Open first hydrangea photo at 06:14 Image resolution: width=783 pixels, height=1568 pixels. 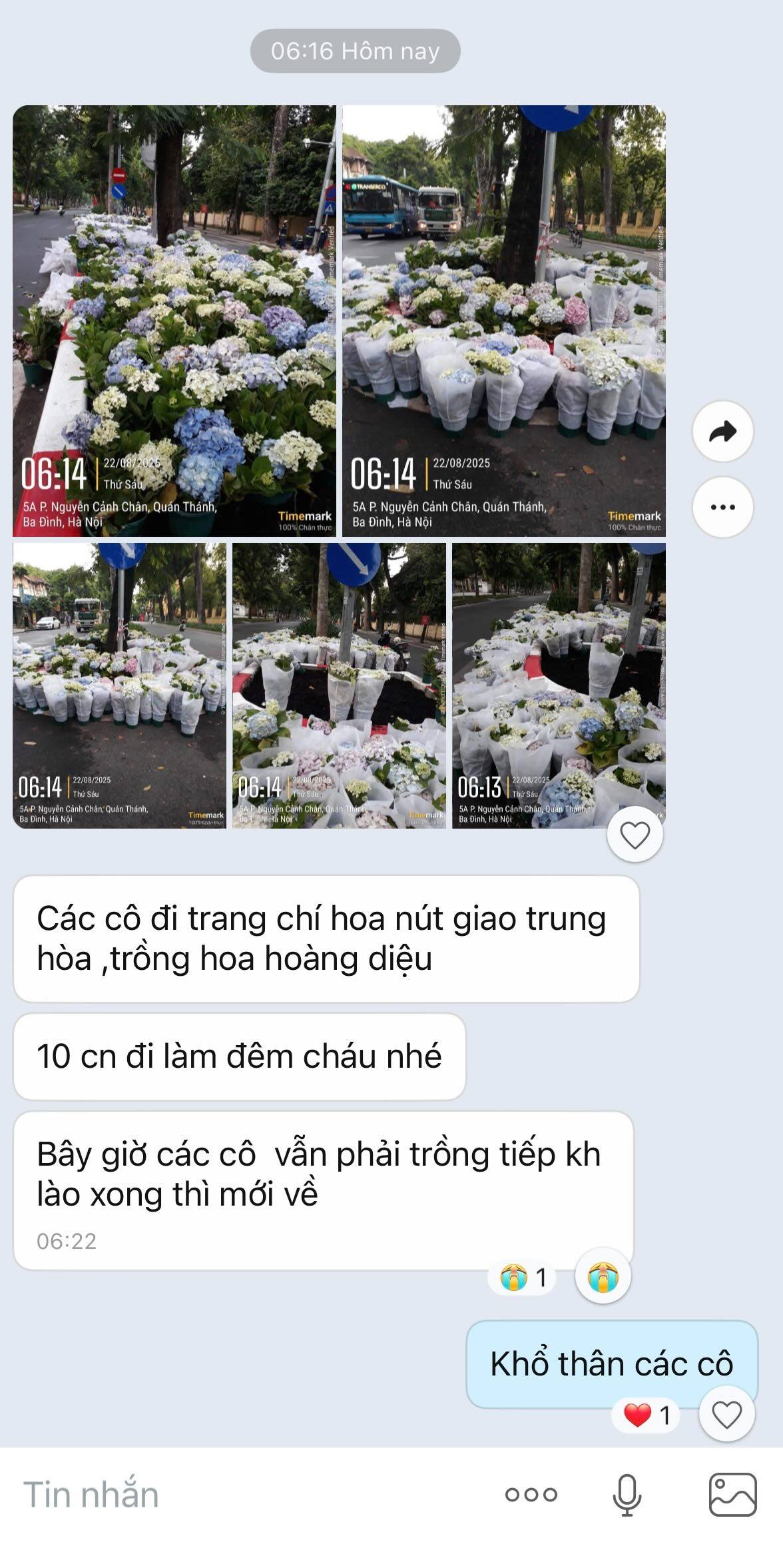tap(174, 320)
